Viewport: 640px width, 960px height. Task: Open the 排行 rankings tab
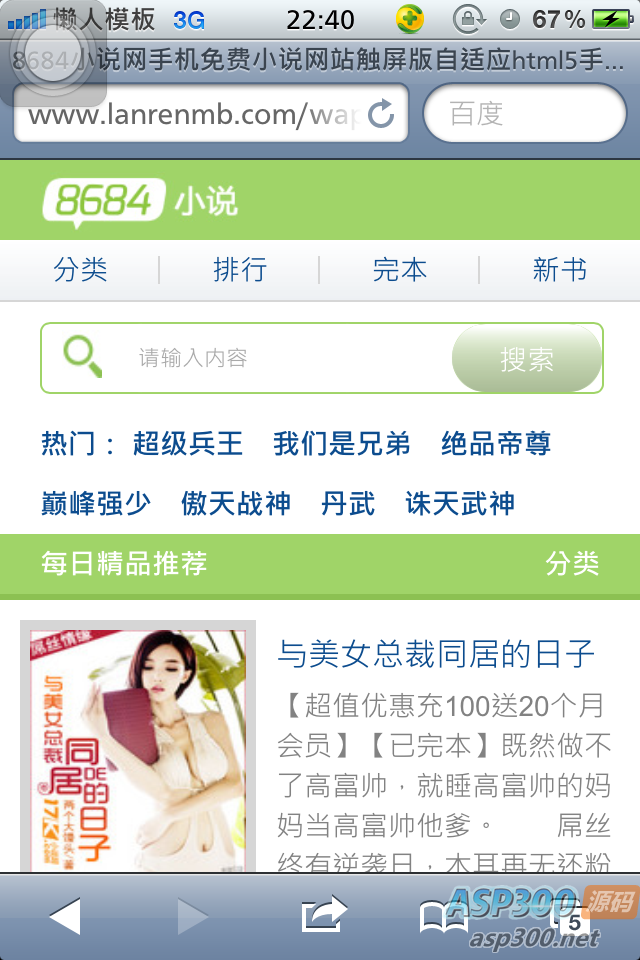click(240, 270)
